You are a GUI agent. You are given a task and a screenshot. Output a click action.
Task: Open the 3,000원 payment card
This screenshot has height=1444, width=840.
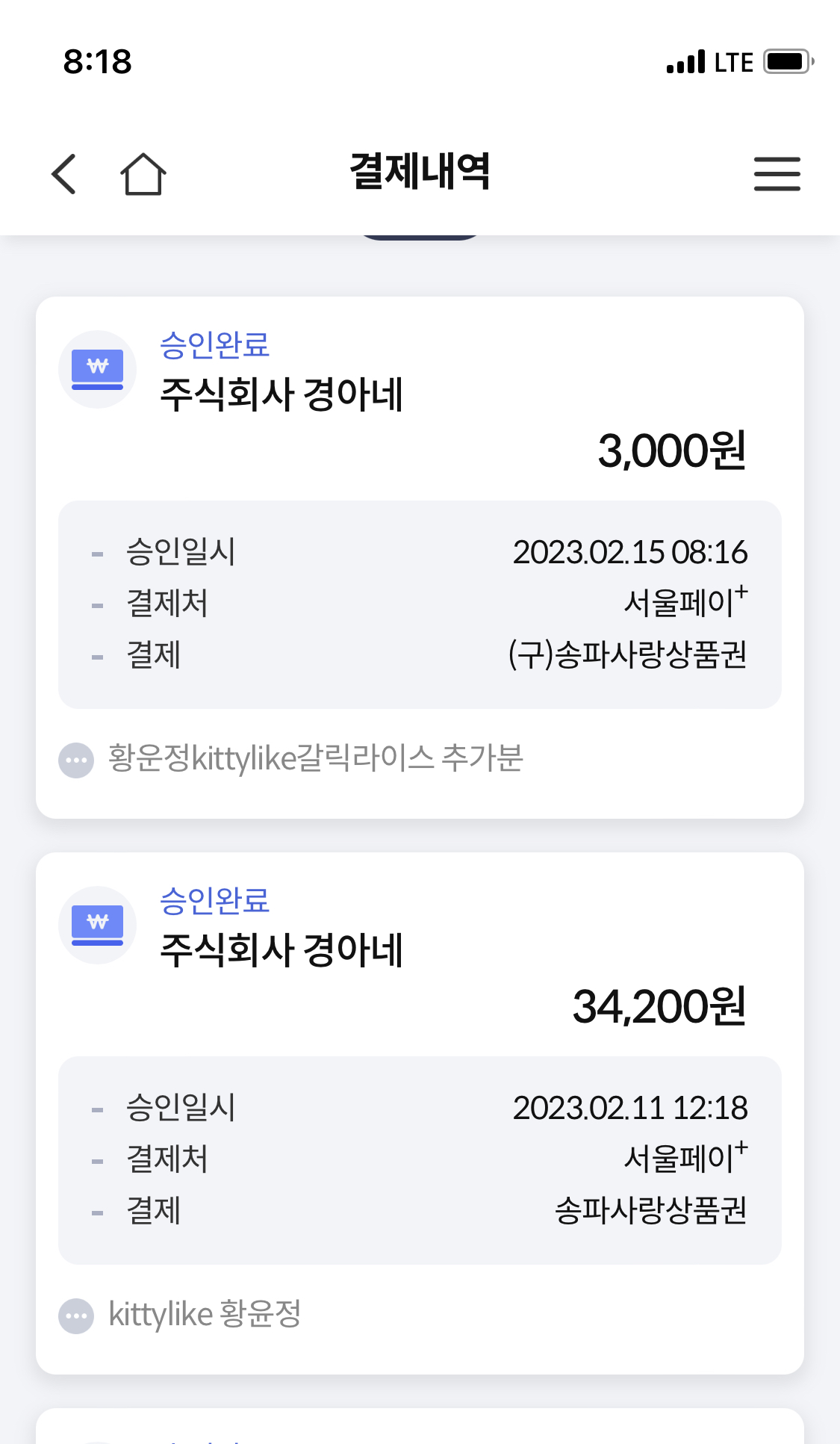[x=420, y=557]
